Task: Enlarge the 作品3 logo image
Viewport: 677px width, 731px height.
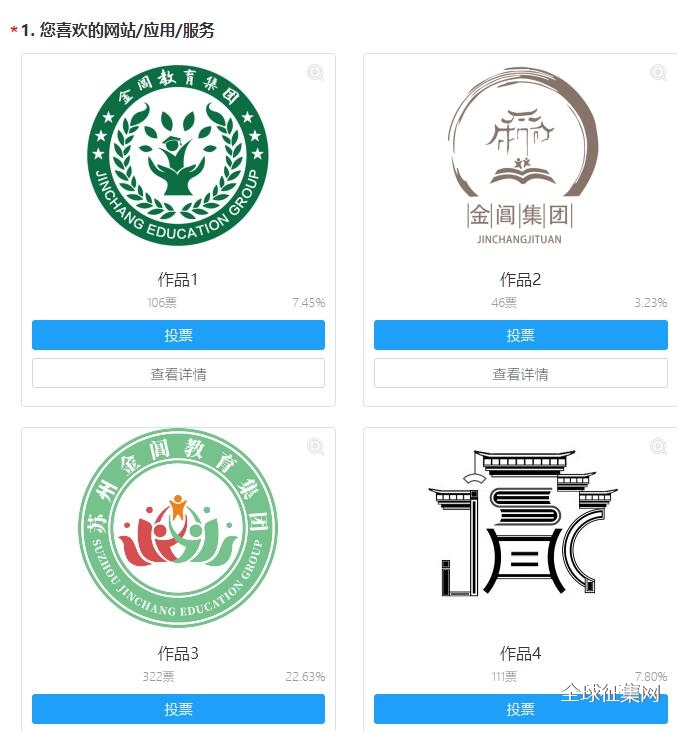Action: [x=315, y=446]
